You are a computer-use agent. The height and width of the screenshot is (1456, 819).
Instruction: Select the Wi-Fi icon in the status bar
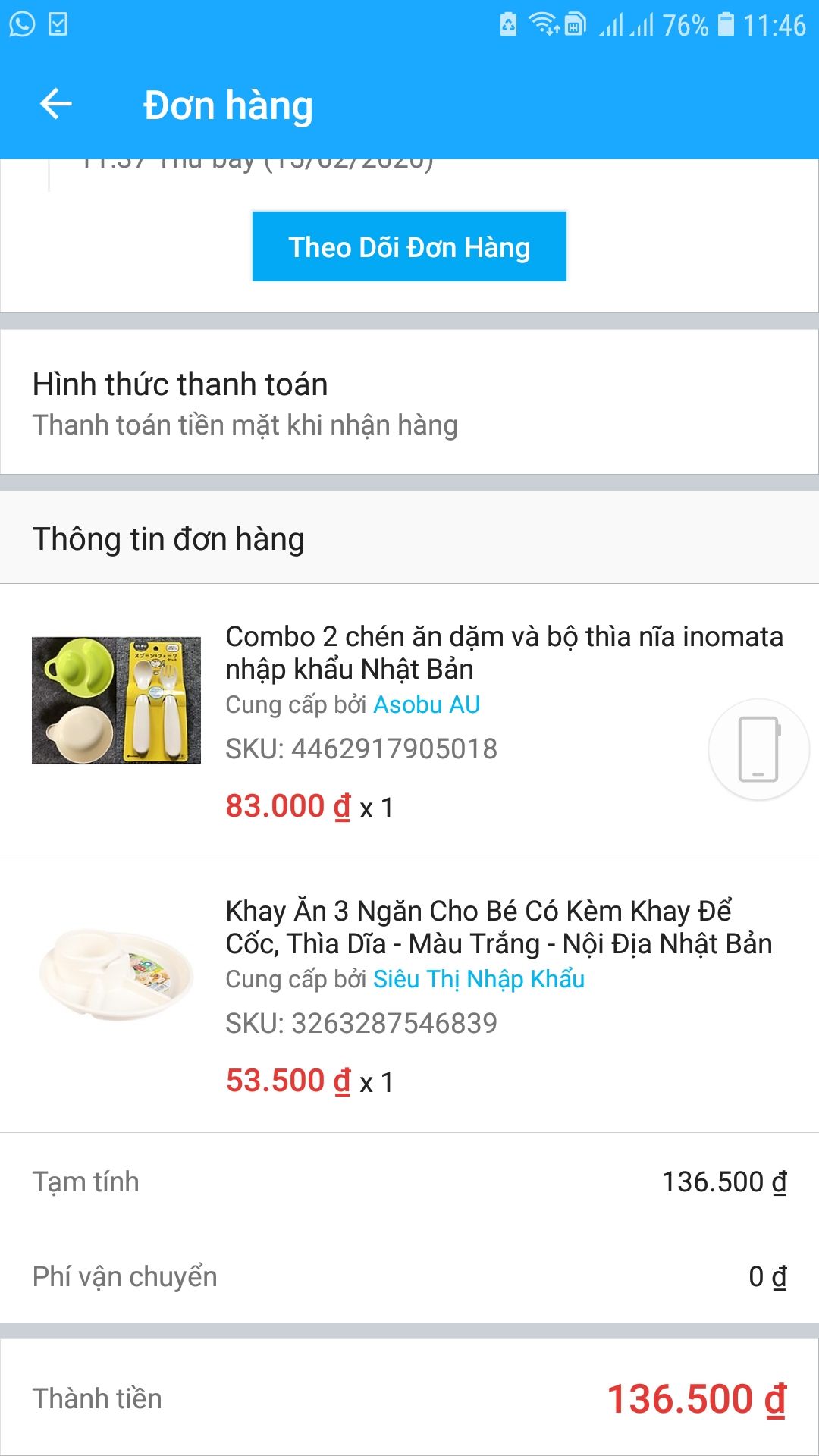tap(541, 22)
